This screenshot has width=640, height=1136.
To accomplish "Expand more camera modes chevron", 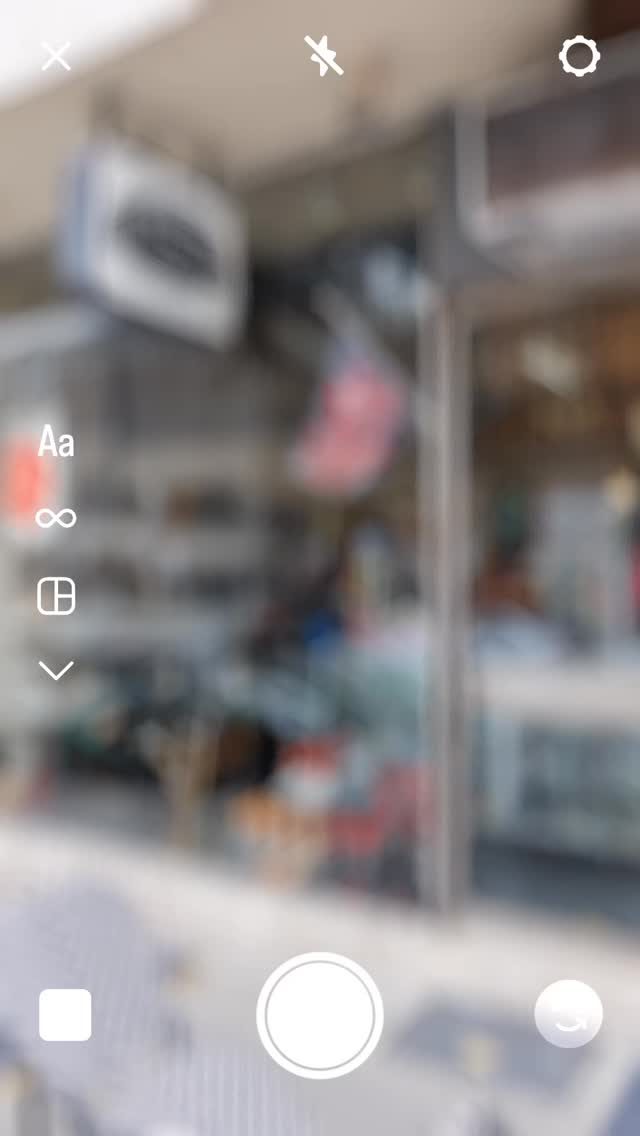I will tap(56, 670).
